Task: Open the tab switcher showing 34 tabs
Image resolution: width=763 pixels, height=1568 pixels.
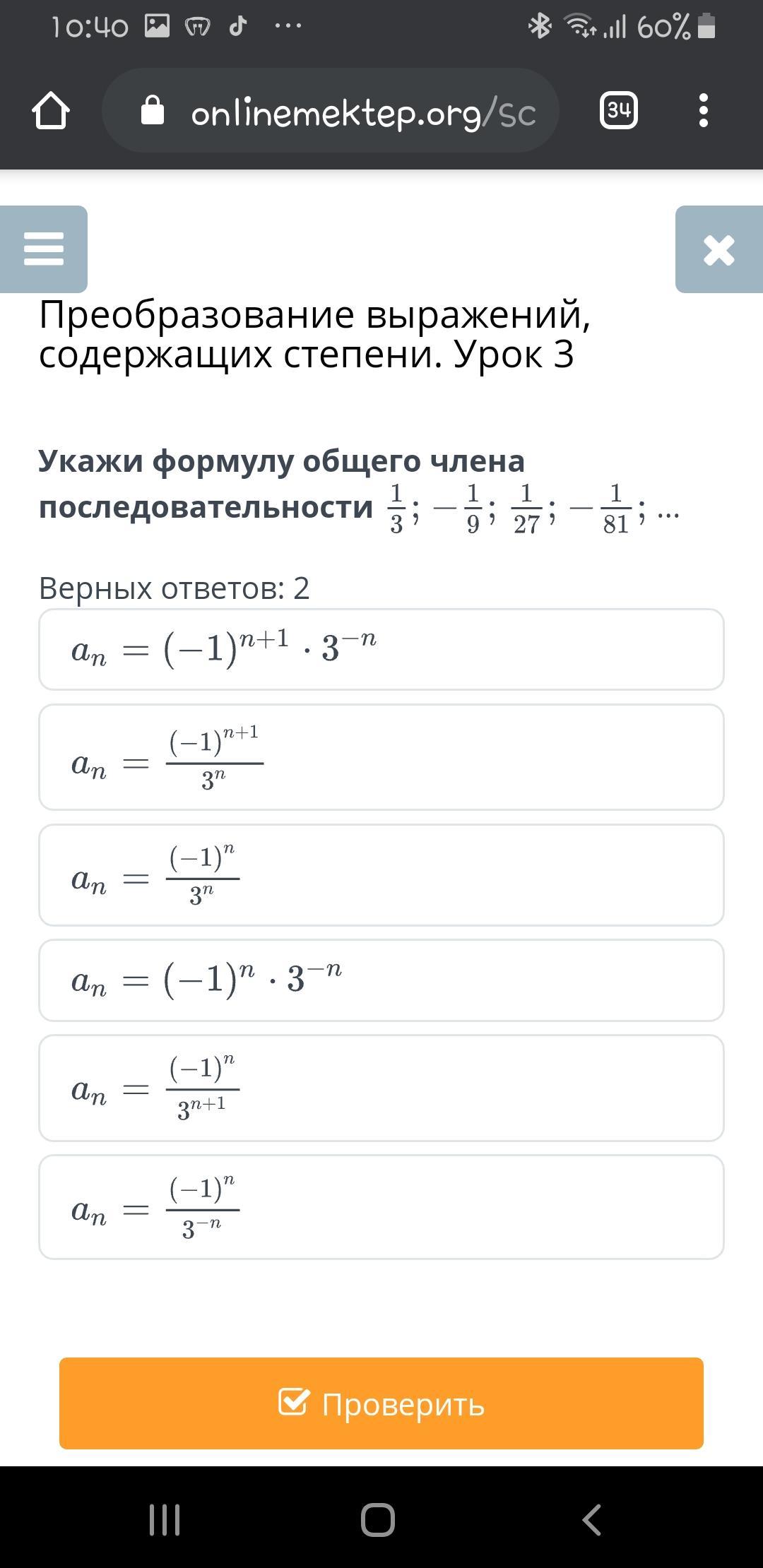Action: tap(618, 110)
